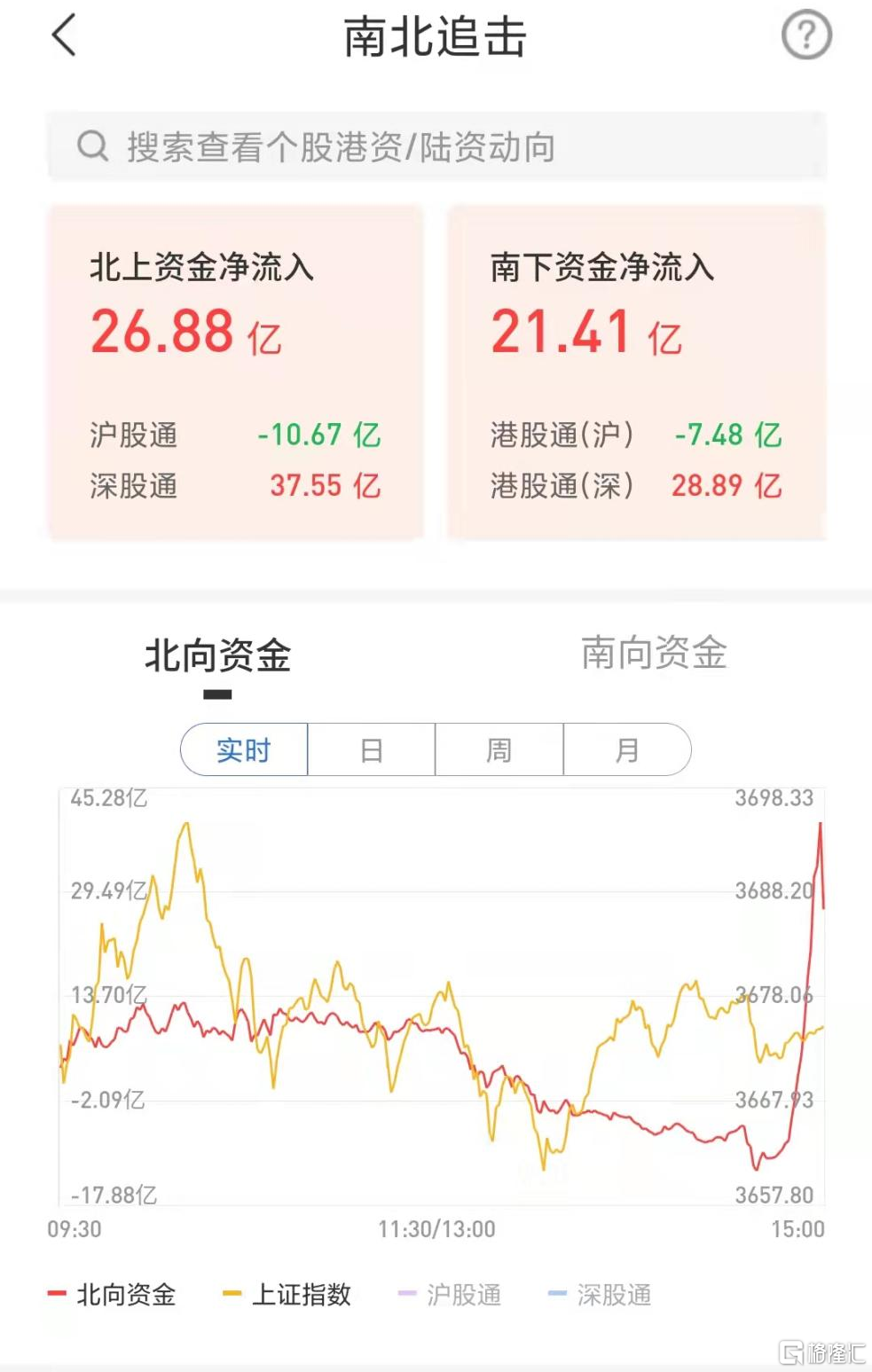This screenshot has height=1372, width=872.
Task: Switch chart to 周 view
Action: click(x=499, y=750)
